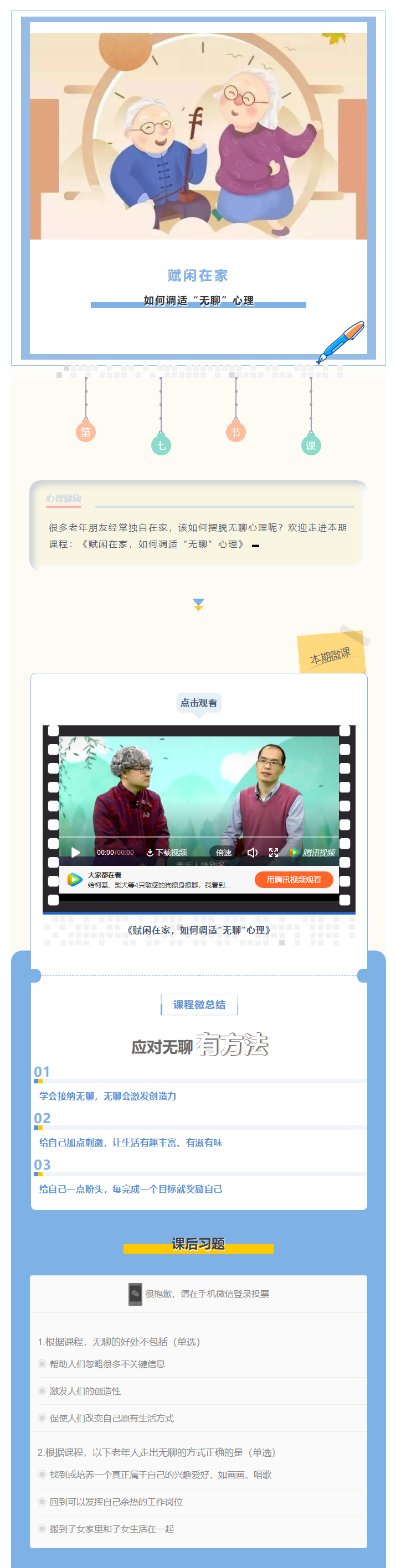
Task: Select 激发人们的创造性 option
Action: [x=42, y=1391]
